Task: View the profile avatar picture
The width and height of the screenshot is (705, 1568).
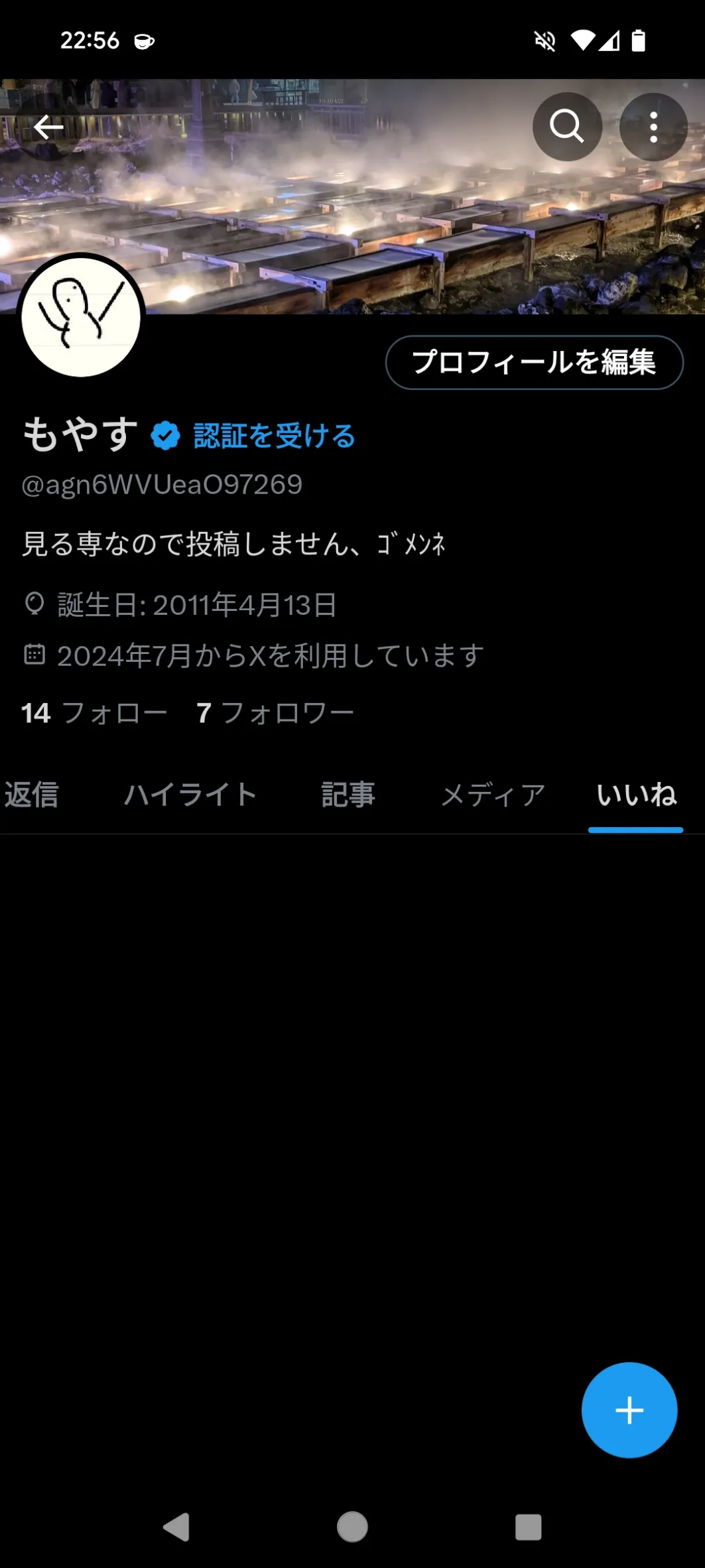Action: (81, 317)
